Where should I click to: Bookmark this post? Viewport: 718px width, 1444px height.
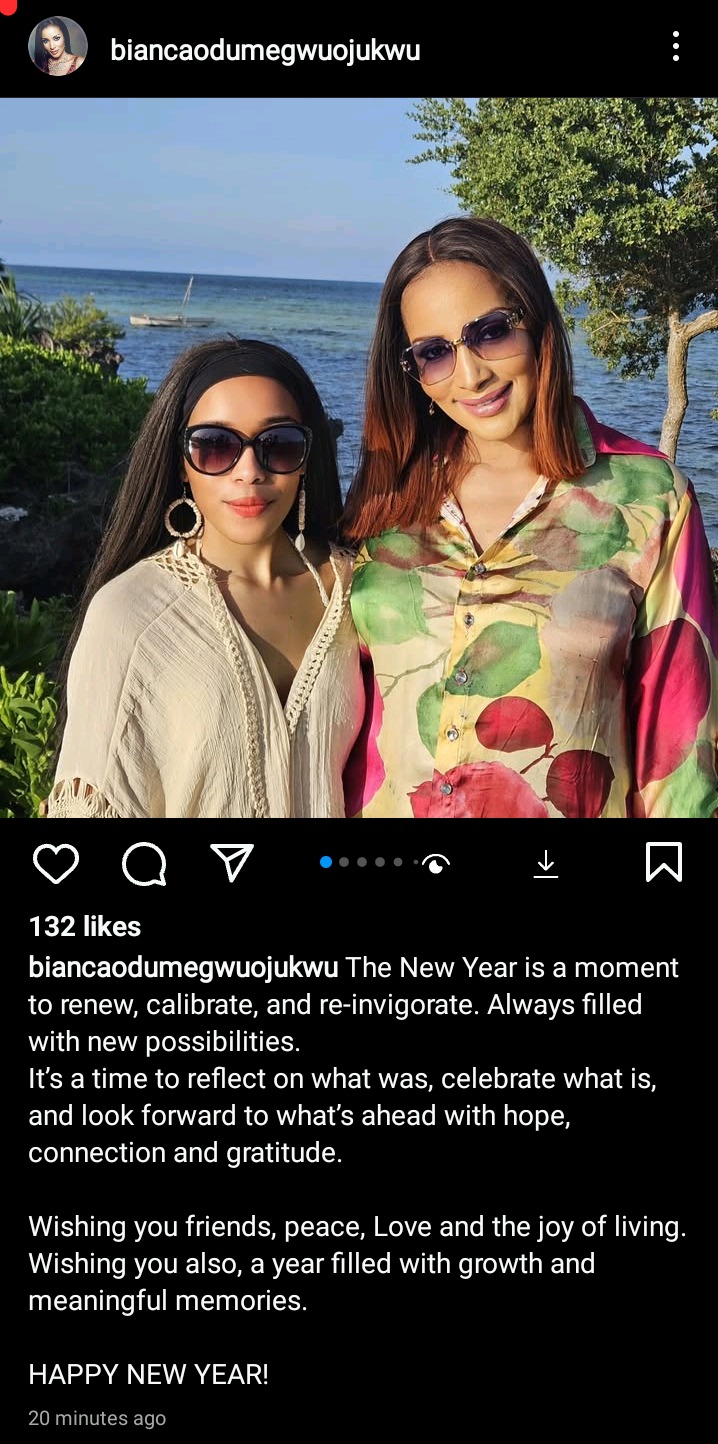[x=664, y=862]
